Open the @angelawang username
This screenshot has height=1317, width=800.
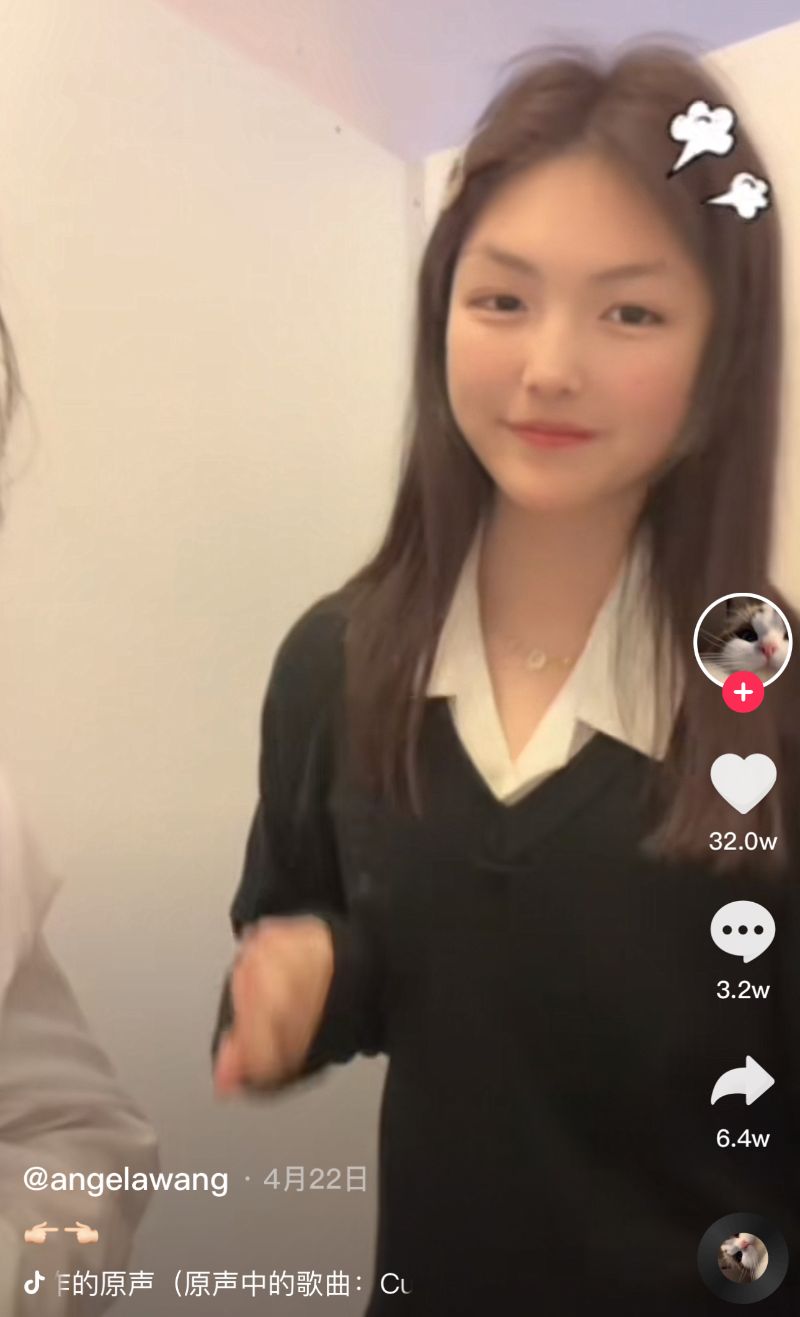(x=126, y=1179)
